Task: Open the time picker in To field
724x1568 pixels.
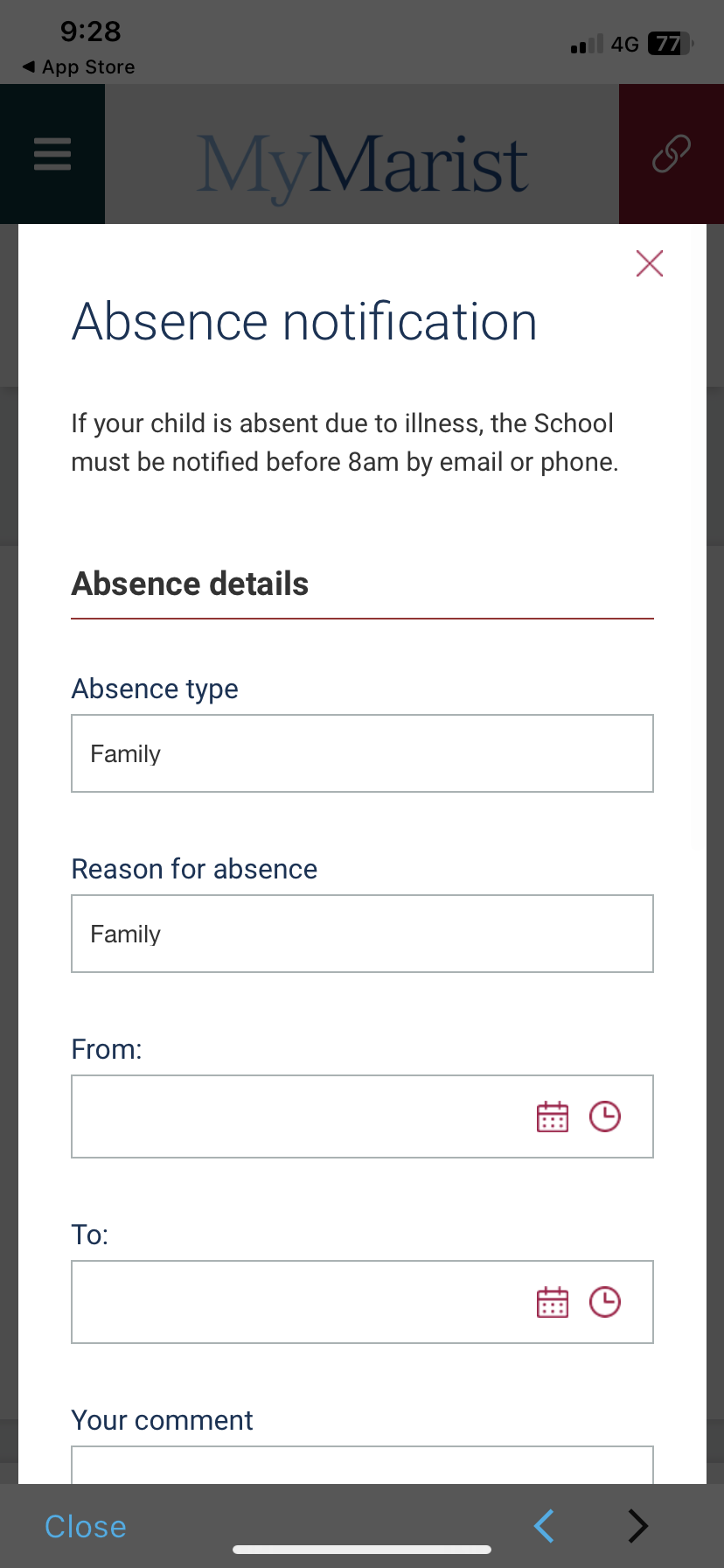Action: pos(605,1302)
